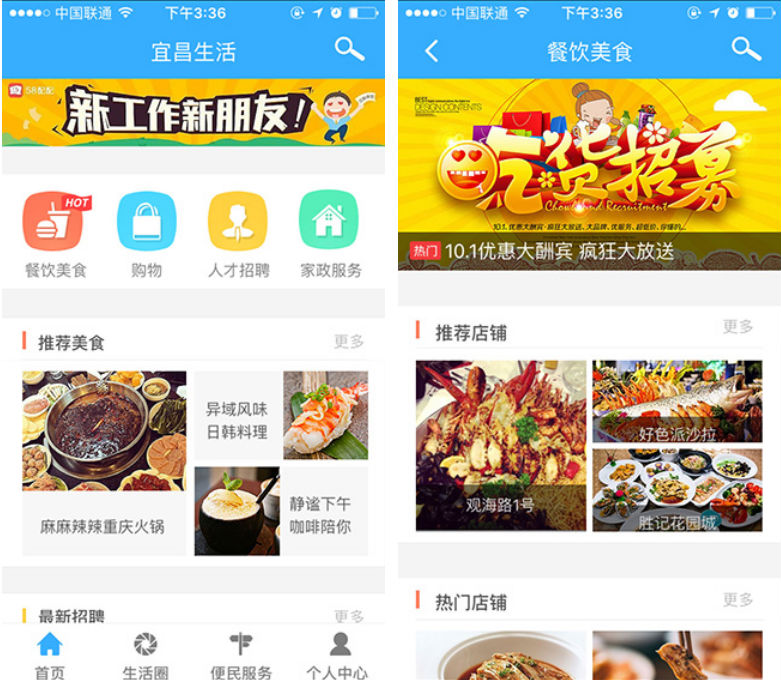The width and height of the screenshot is (781, 680).
Task: Open 麻麻辣辣重庆火锅 card
Action: pos(104,460)
